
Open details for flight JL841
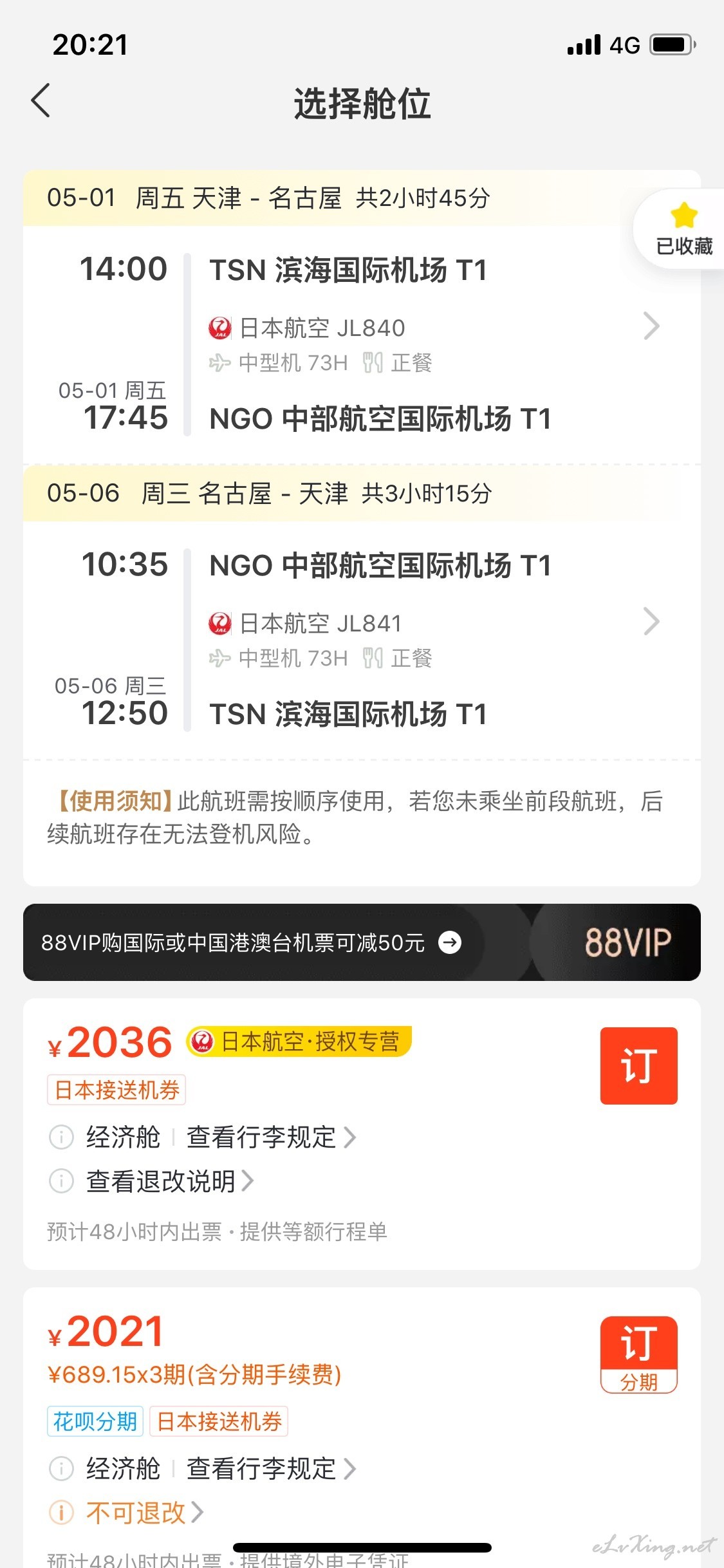click(651, 622)
